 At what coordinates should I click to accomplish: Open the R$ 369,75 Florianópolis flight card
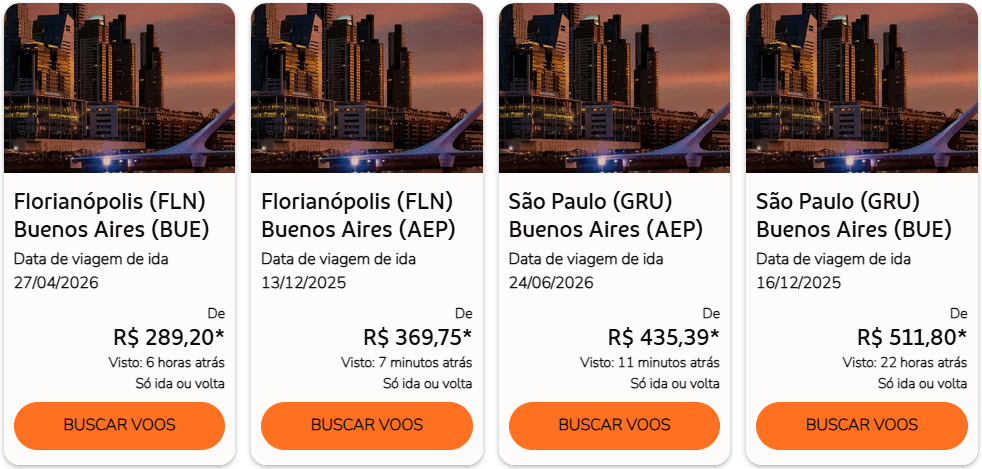(366, 215)
